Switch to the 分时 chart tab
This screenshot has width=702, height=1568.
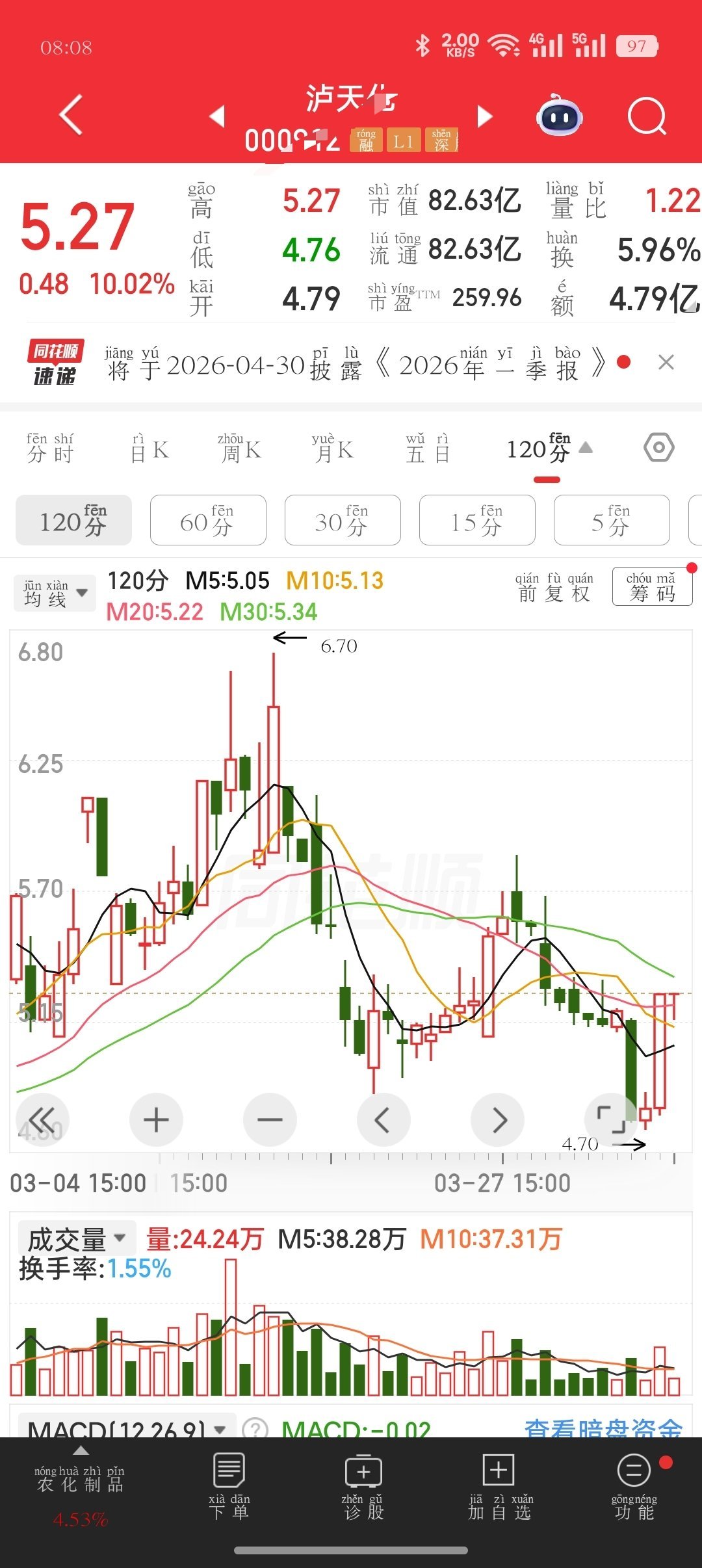[x=50, y=449]
